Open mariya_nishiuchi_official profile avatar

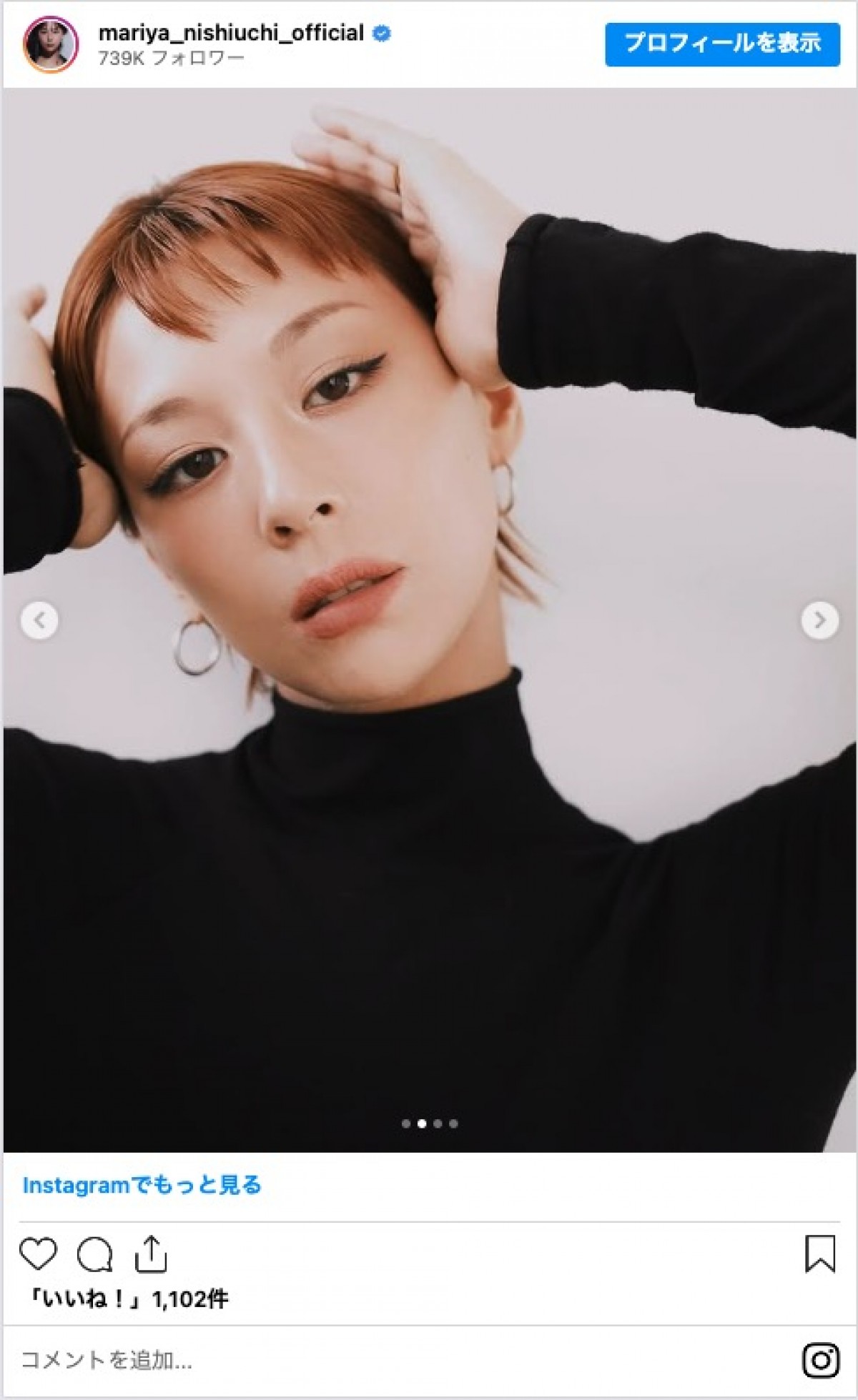click(x=51, y=44)
